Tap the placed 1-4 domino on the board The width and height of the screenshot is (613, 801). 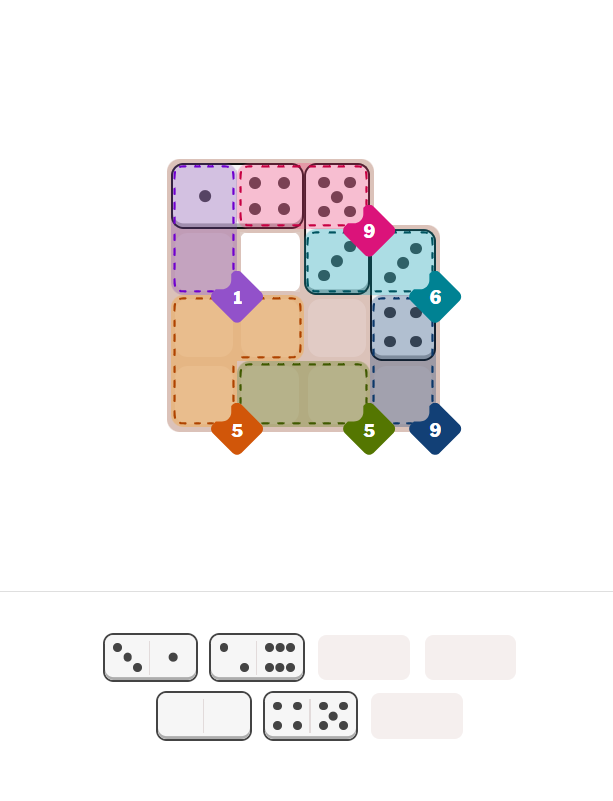click(x=237, y=195)
